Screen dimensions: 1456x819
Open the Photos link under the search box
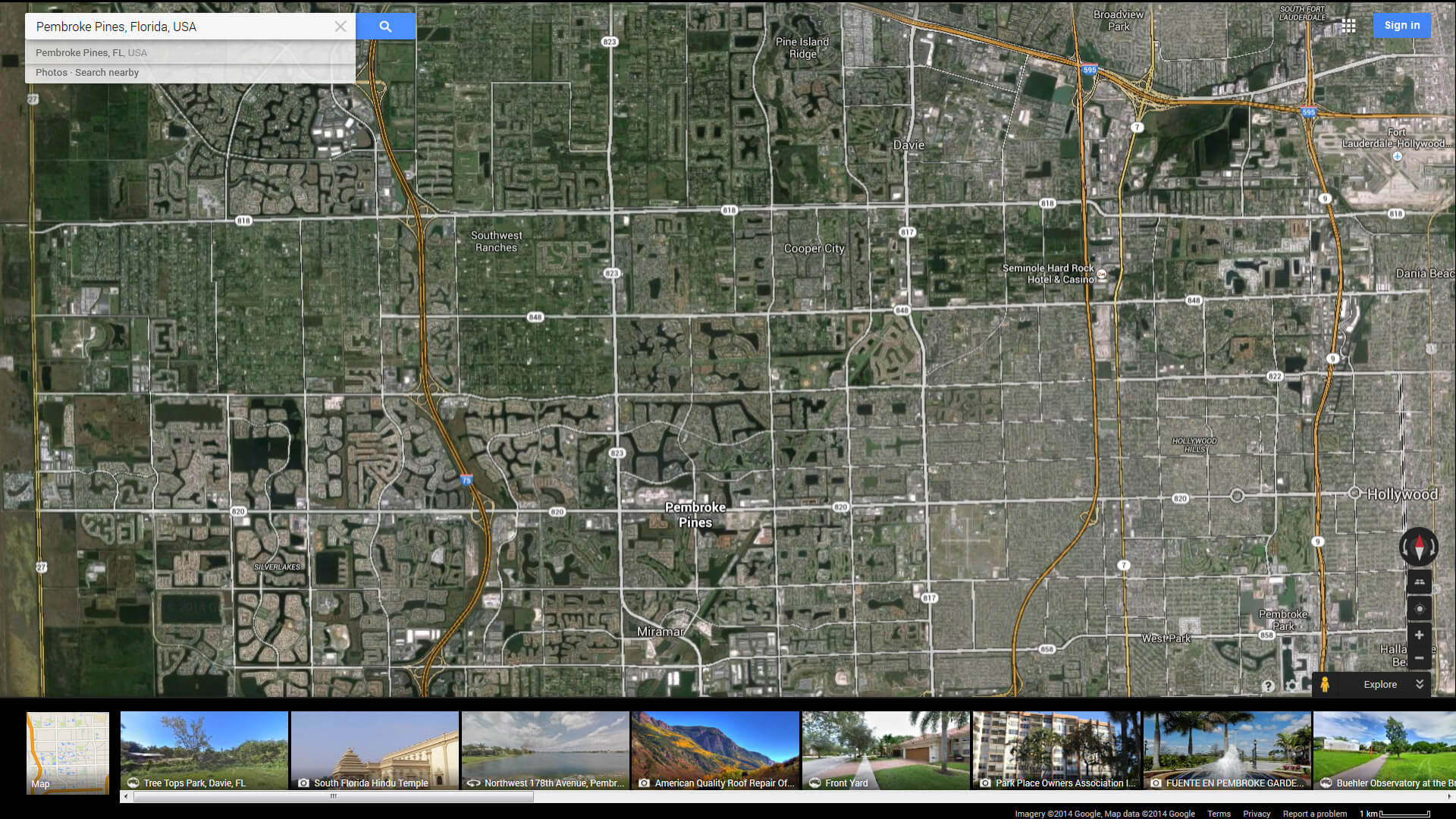tap(52, 73)
